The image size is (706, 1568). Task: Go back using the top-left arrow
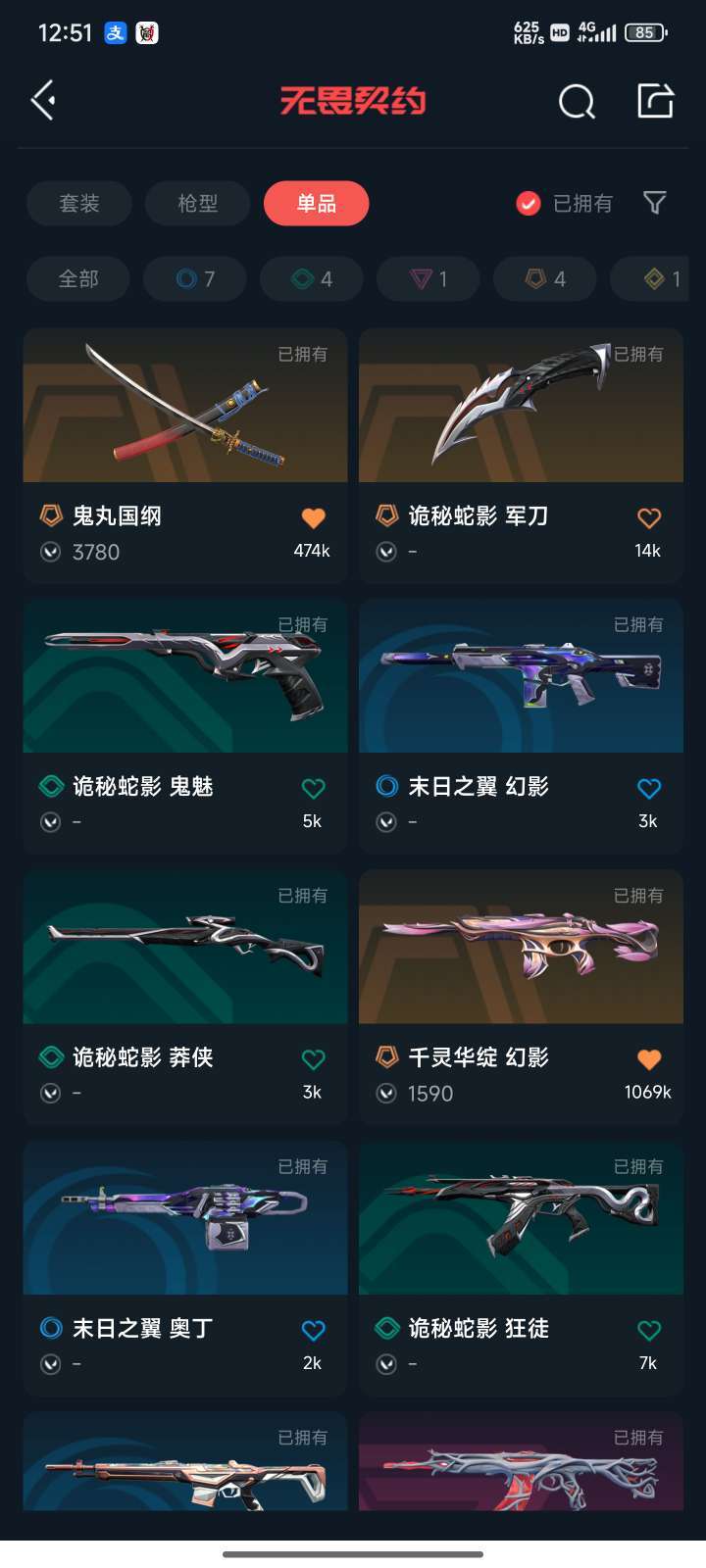43,101
